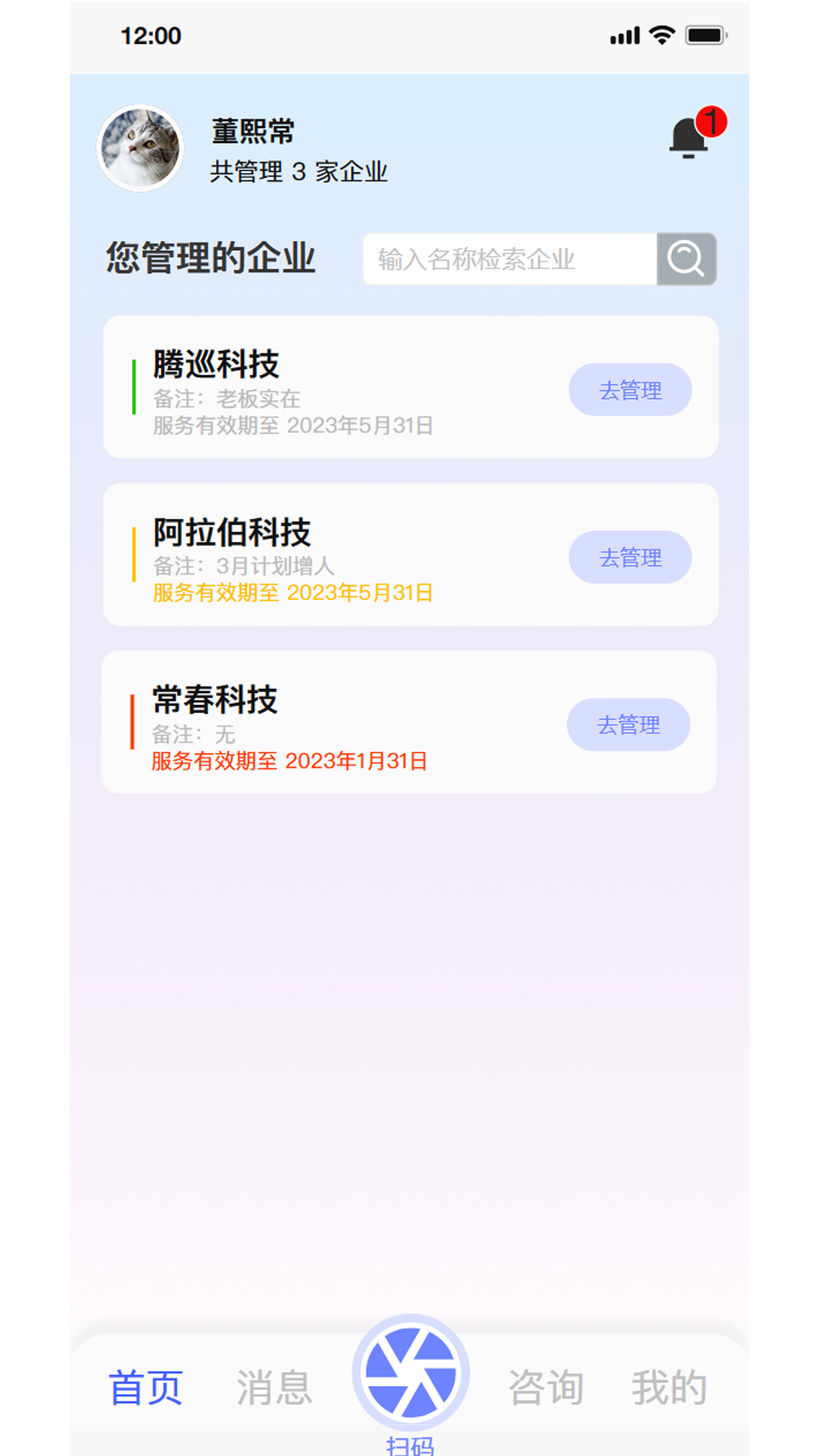Image resolution: width=819 pixels, height=1456 pixels.
Task: Tap 去管理 for 常春科技
Action: [x=629, y=725]
